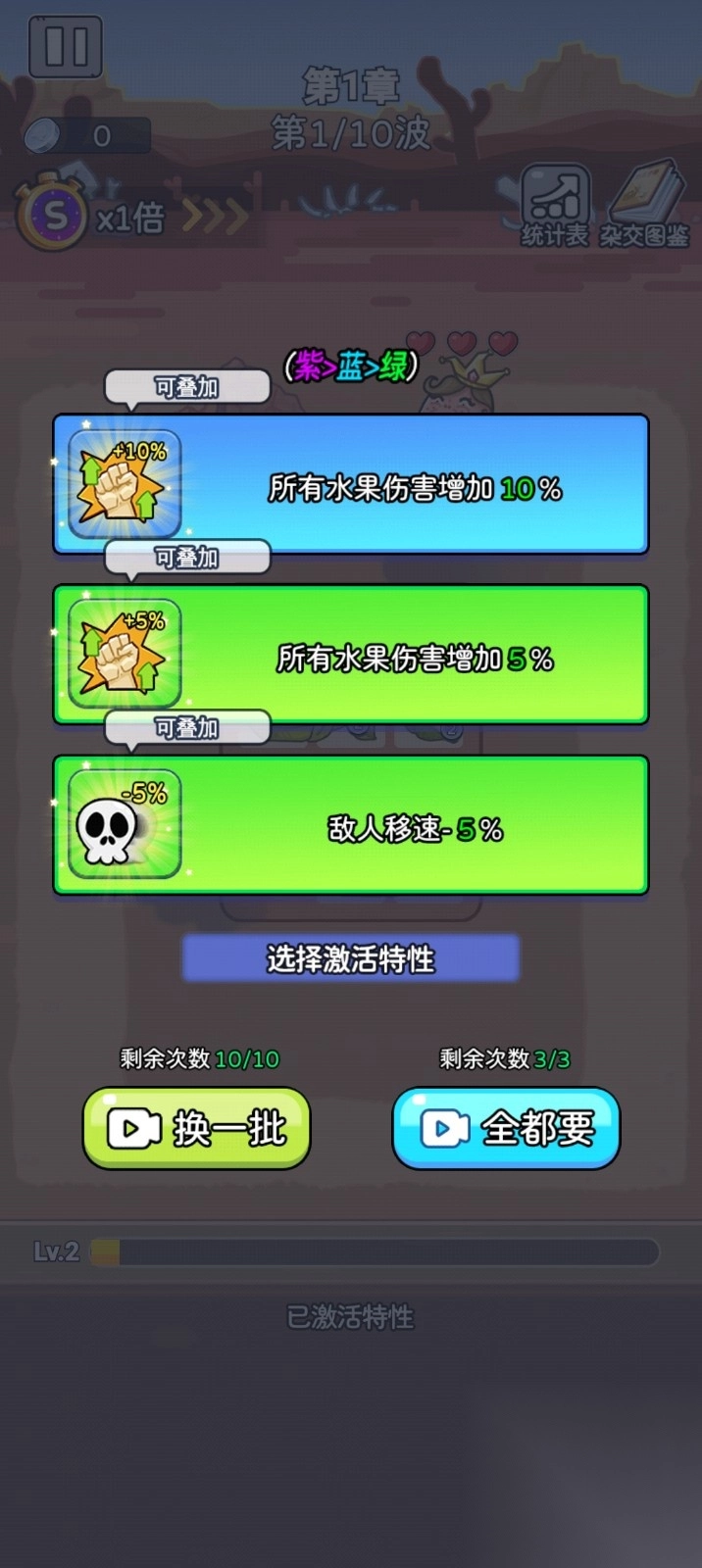Tap 换一批 to refresh trait options

[196, 1128]
